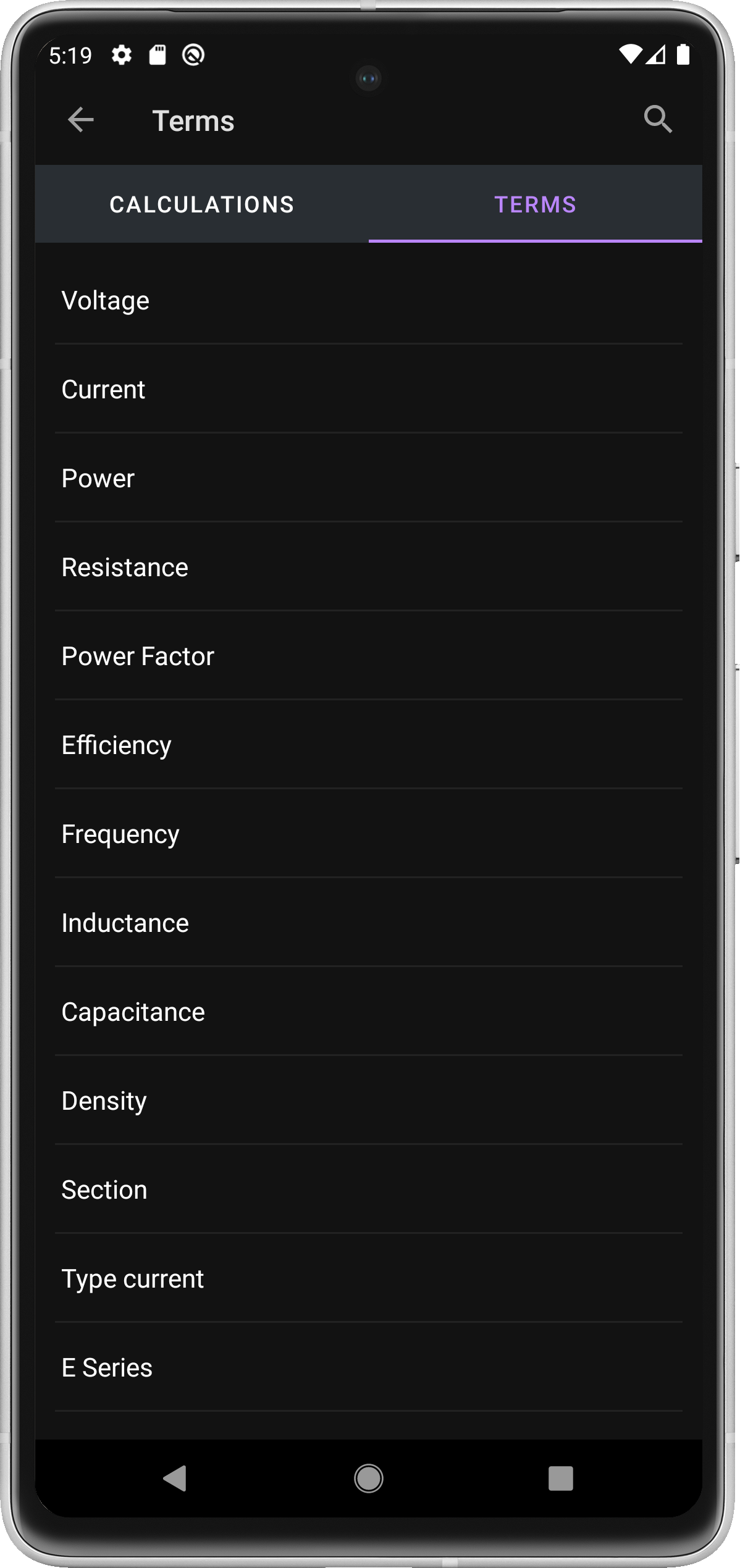
Task: Open the search magnifier icon
Action: [658, 120]
